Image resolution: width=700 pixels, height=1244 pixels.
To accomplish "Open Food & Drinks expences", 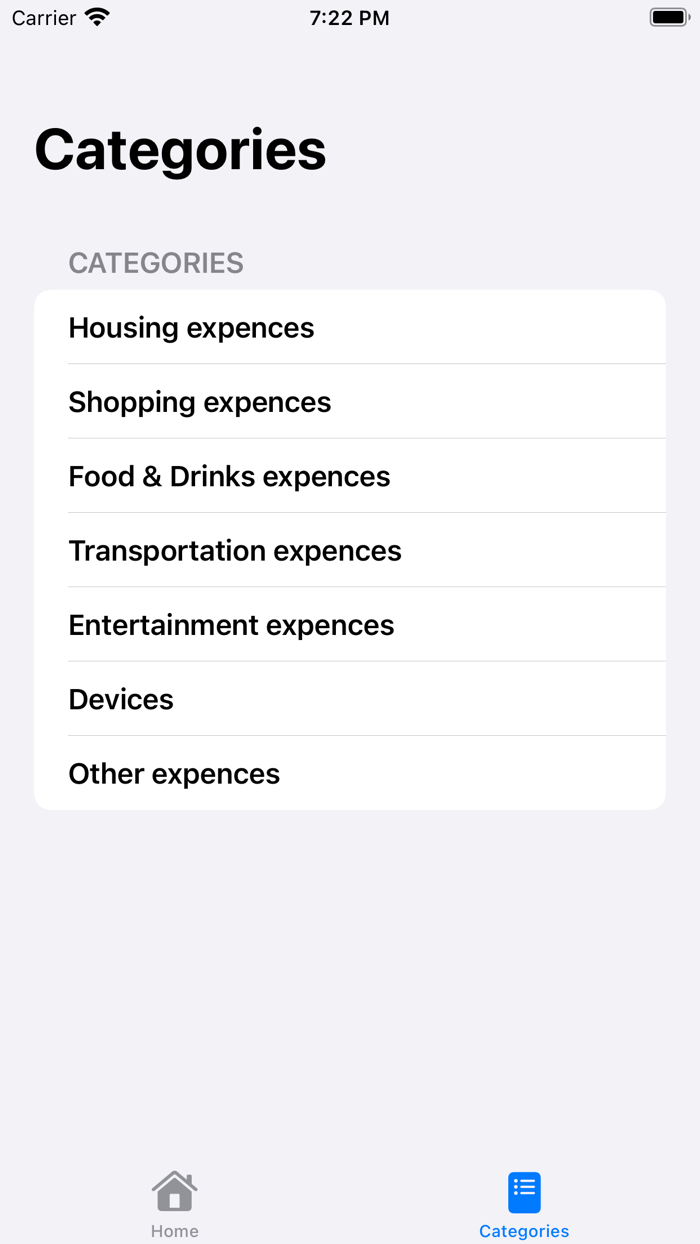I will (x=350, y=476).
